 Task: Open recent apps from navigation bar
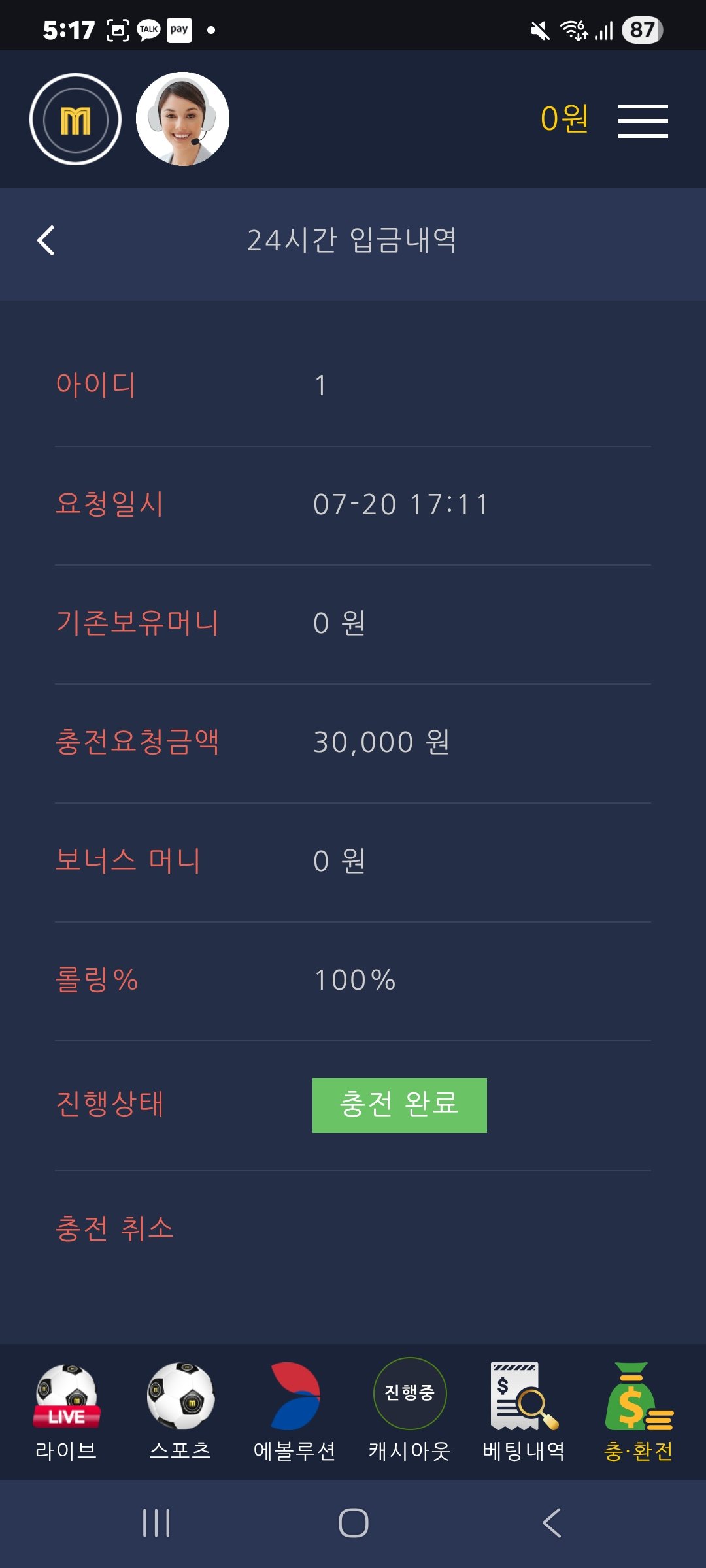point(156,1523)
